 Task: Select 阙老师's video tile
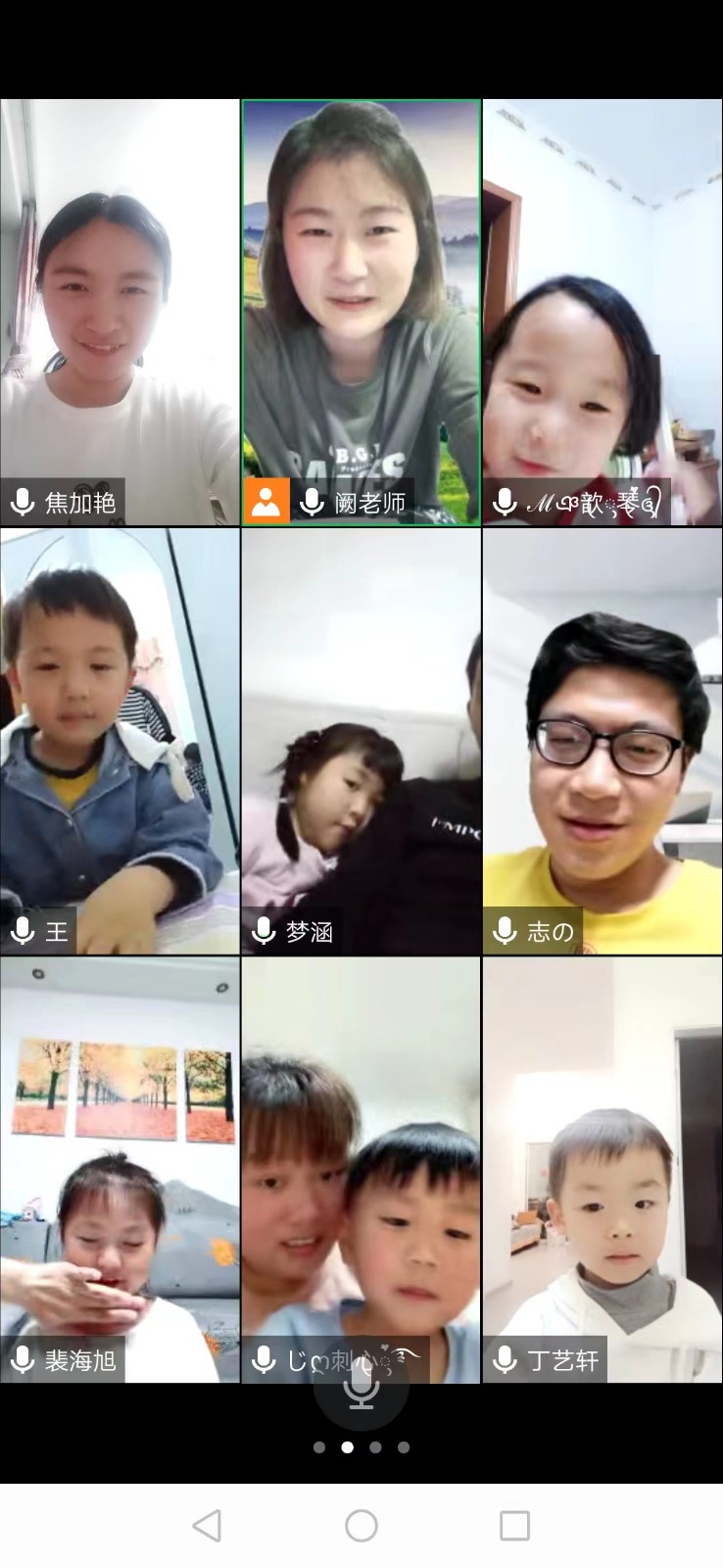[x=361, y=312]
